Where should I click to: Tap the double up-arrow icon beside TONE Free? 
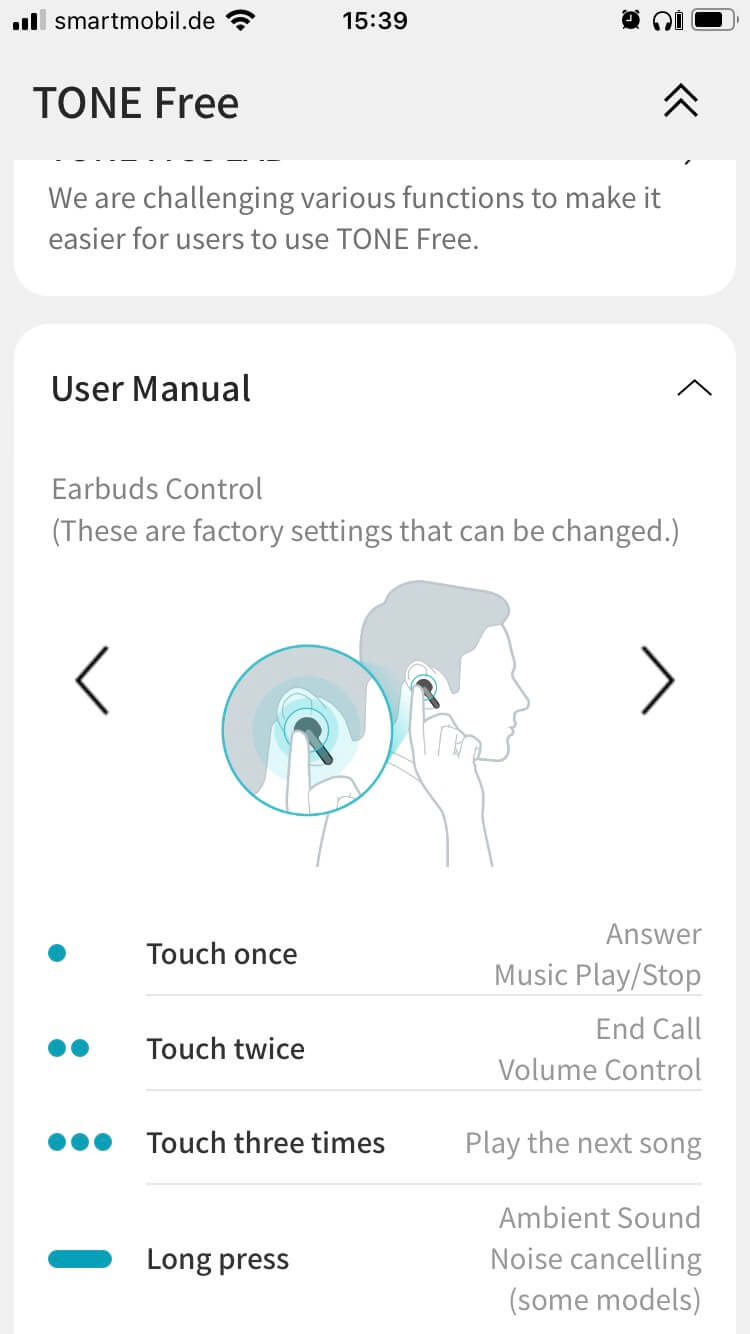(x=680, y=101)
